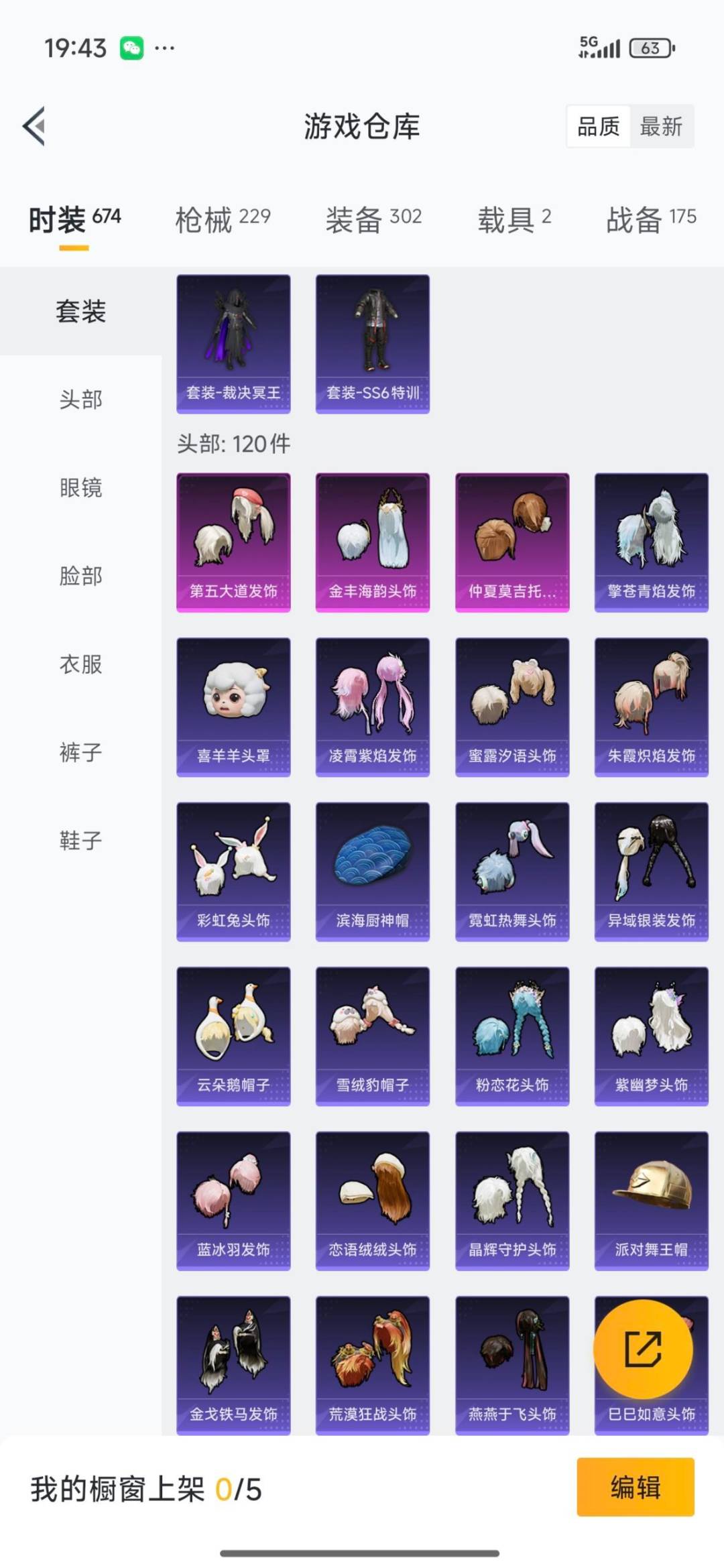Open the WeChat icon in the status bar
The image size is (724, 1568).
132,48
